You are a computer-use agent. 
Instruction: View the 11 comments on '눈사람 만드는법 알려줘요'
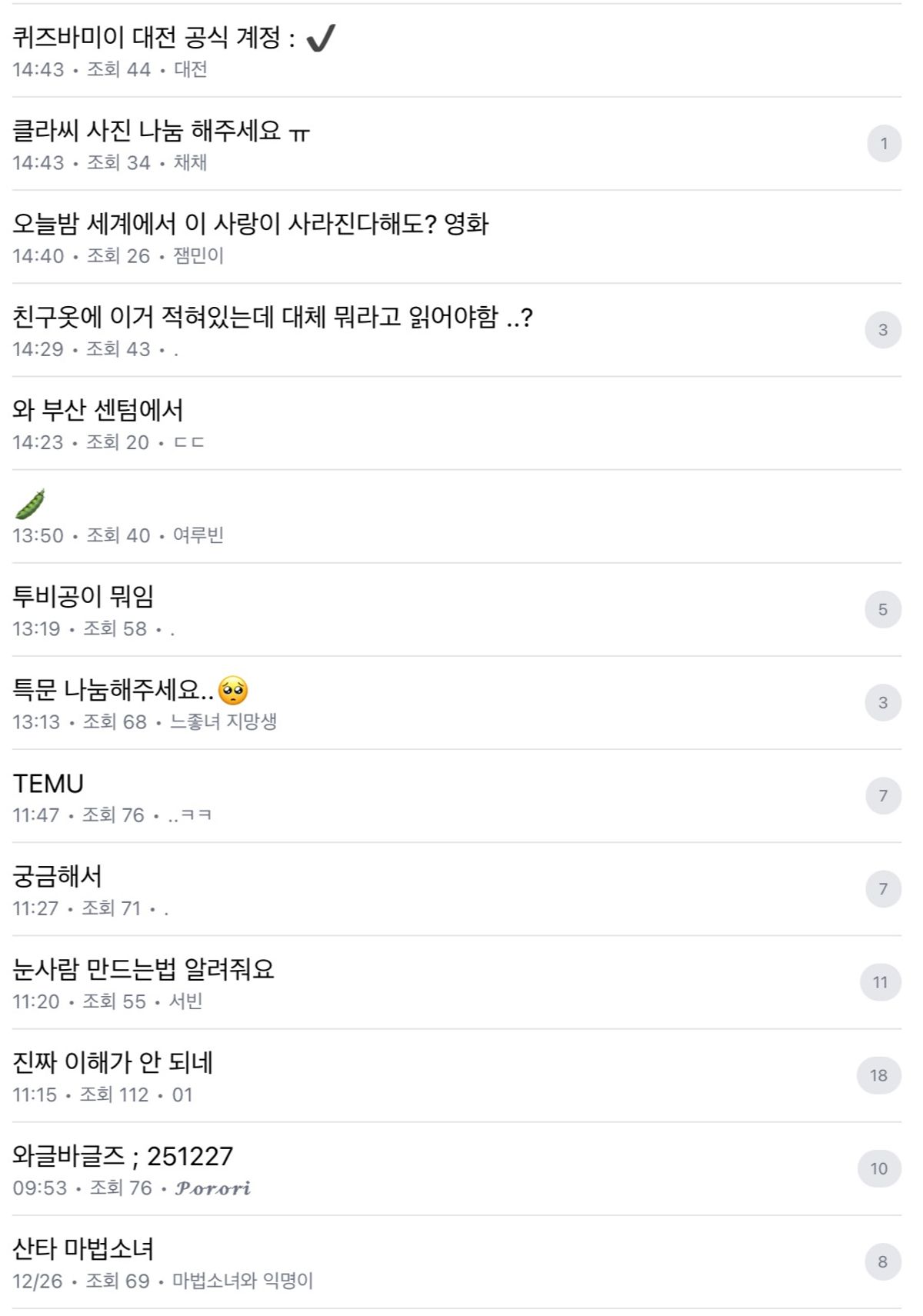[880, 982]
